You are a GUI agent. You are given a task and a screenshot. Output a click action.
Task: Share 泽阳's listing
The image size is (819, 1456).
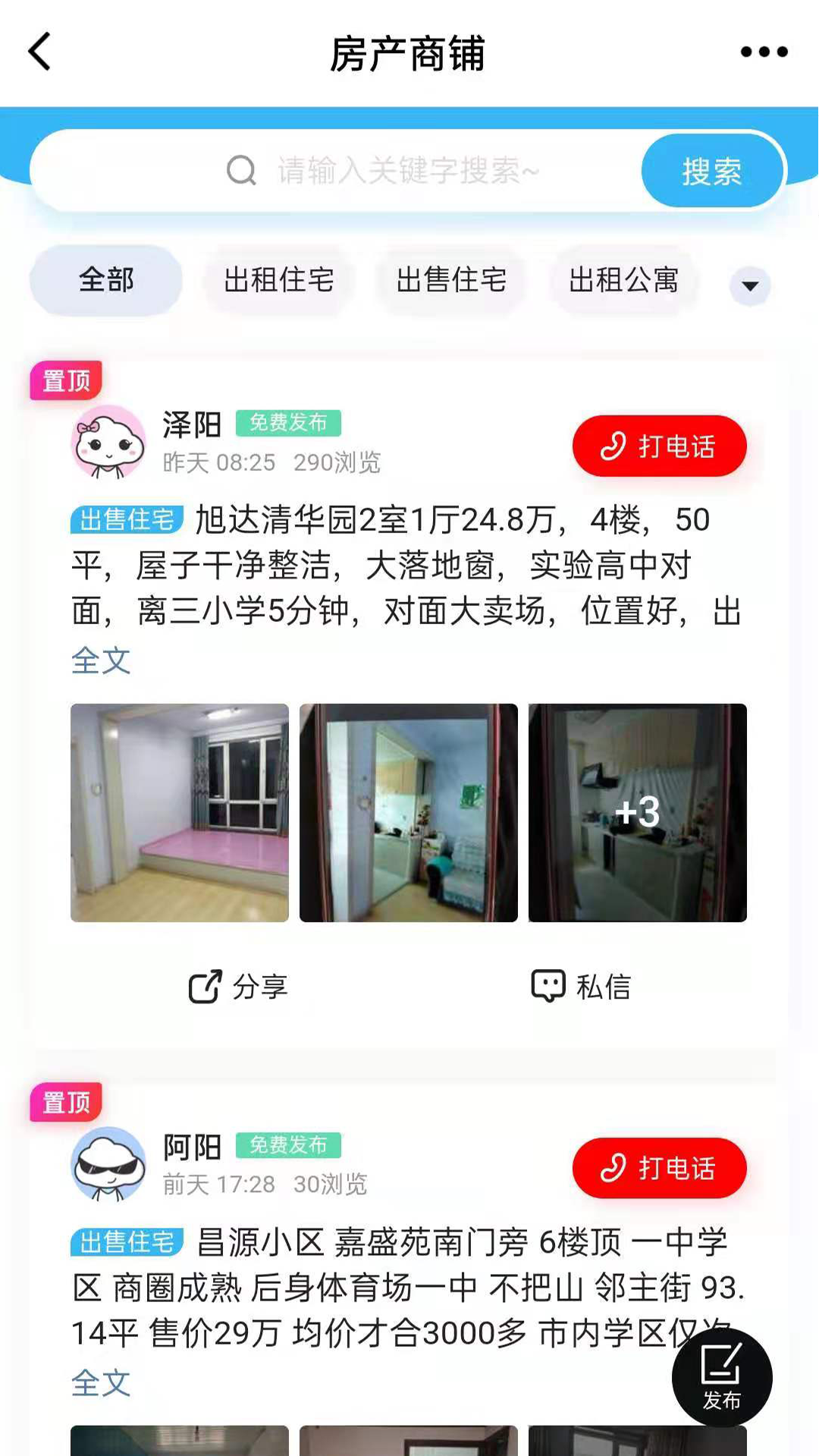click(x=238, y=987)
